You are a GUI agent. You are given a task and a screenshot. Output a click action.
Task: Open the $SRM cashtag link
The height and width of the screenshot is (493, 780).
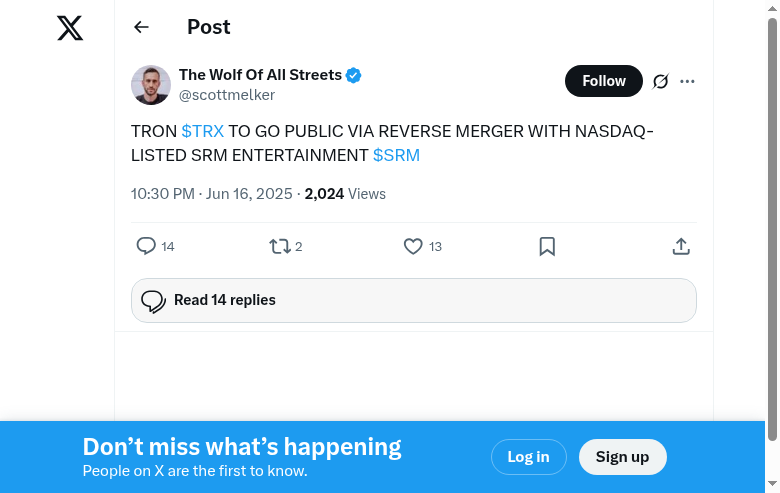point(396,155)
